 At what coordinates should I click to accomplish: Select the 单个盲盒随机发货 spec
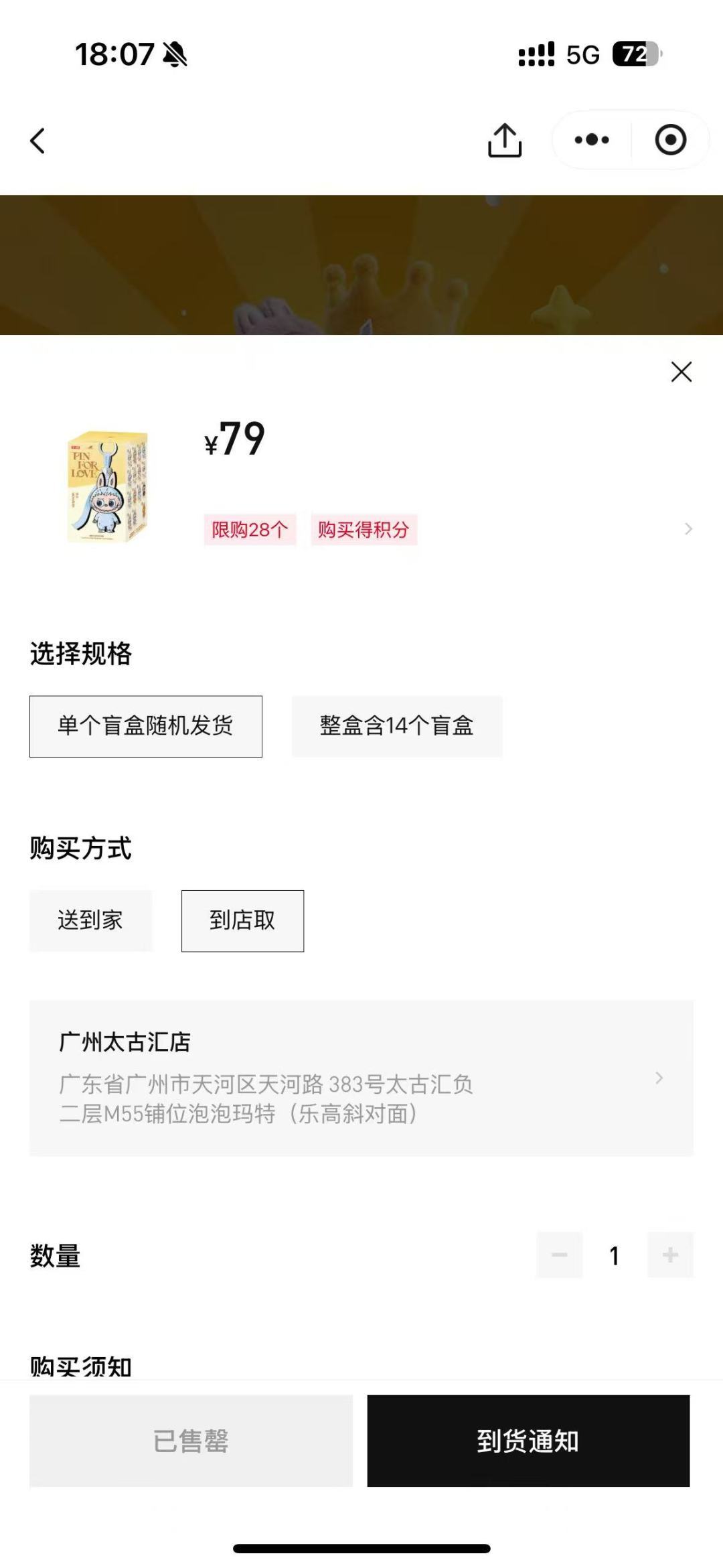146,727
